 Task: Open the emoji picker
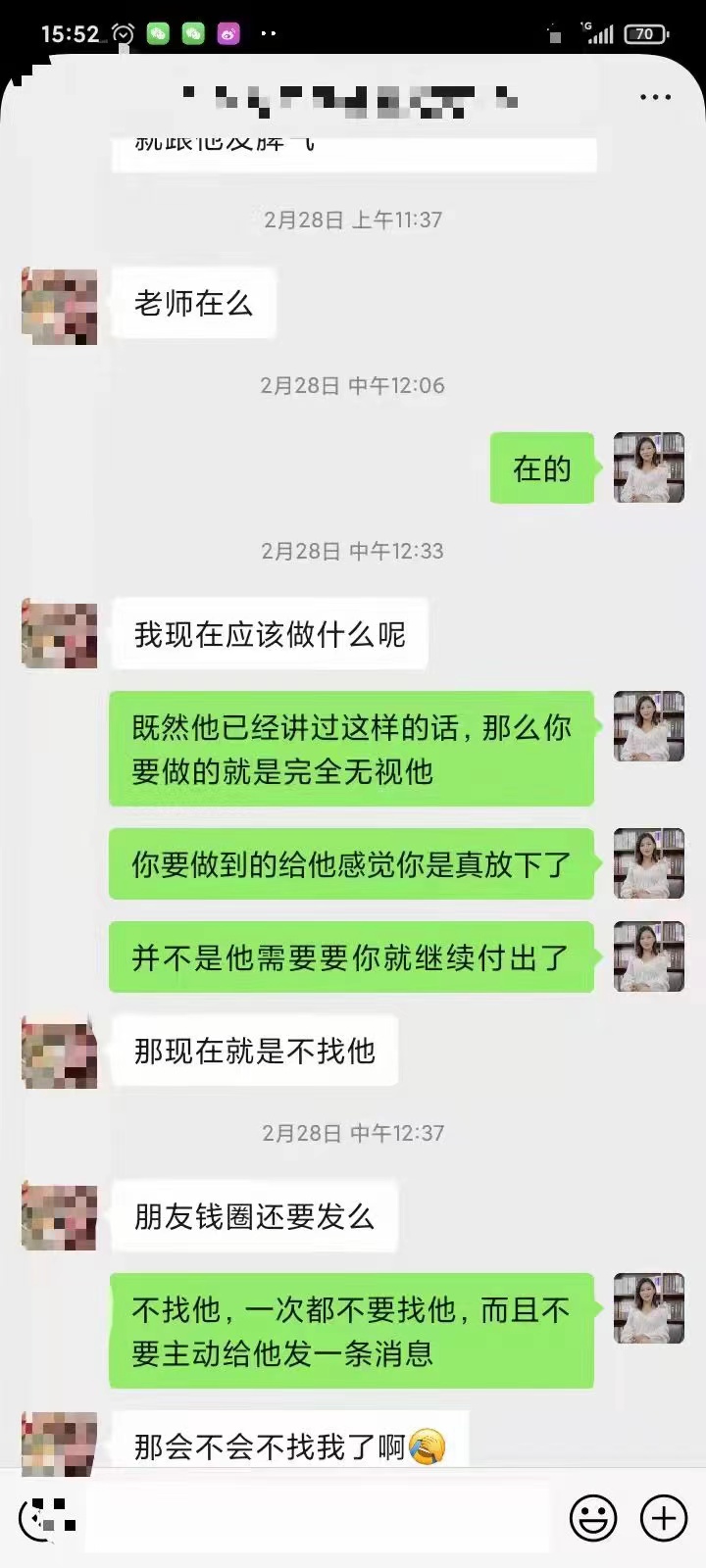593,1518
